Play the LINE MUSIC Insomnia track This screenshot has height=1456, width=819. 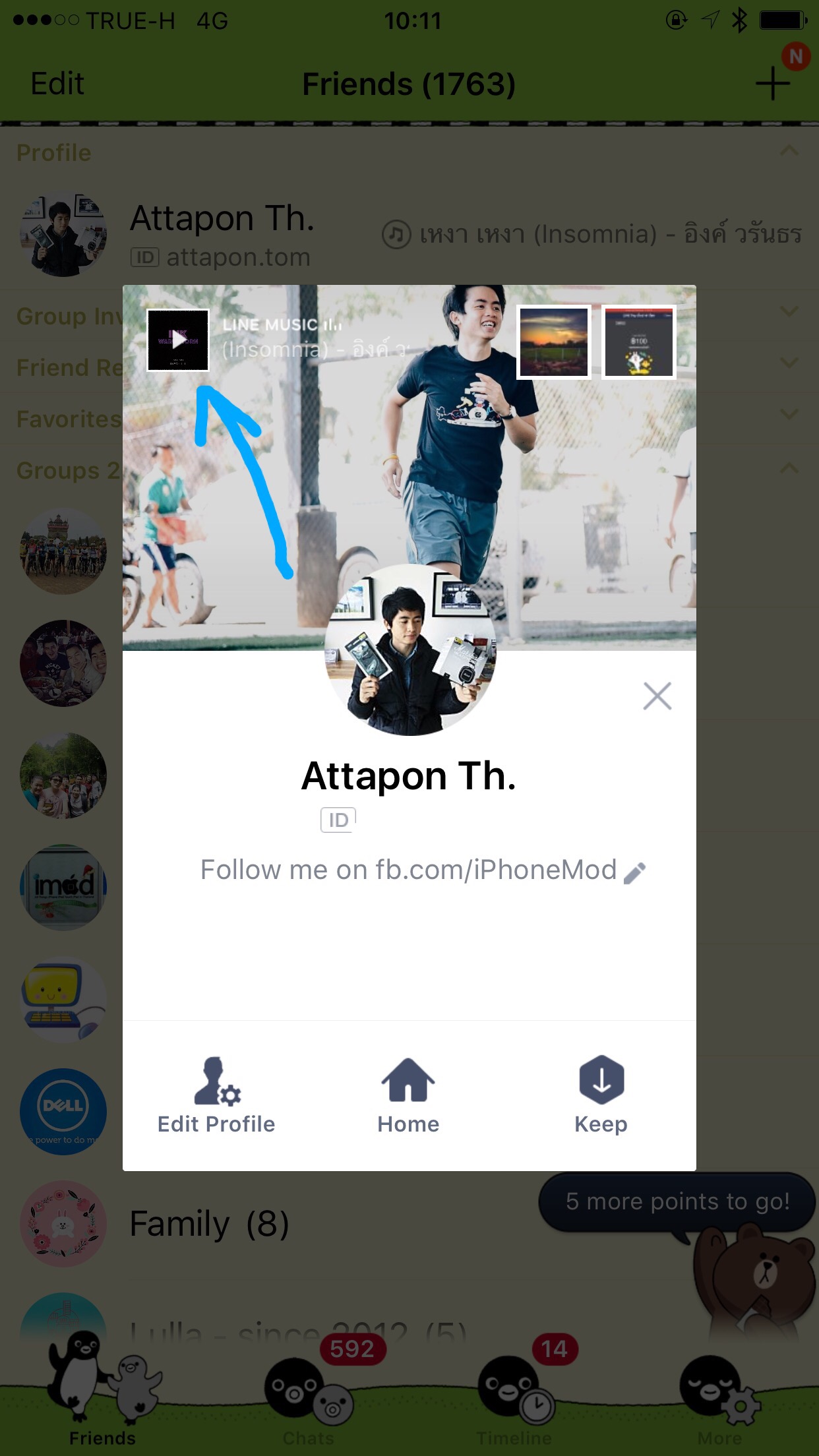click(178, 340)
